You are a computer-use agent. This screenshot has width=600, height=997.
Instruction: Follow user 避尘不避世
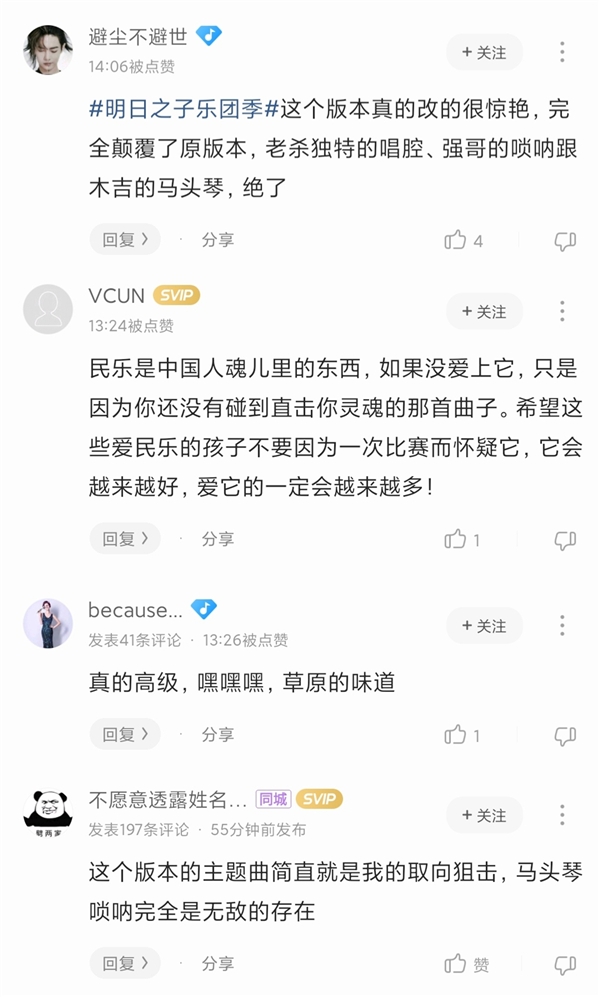484,52
